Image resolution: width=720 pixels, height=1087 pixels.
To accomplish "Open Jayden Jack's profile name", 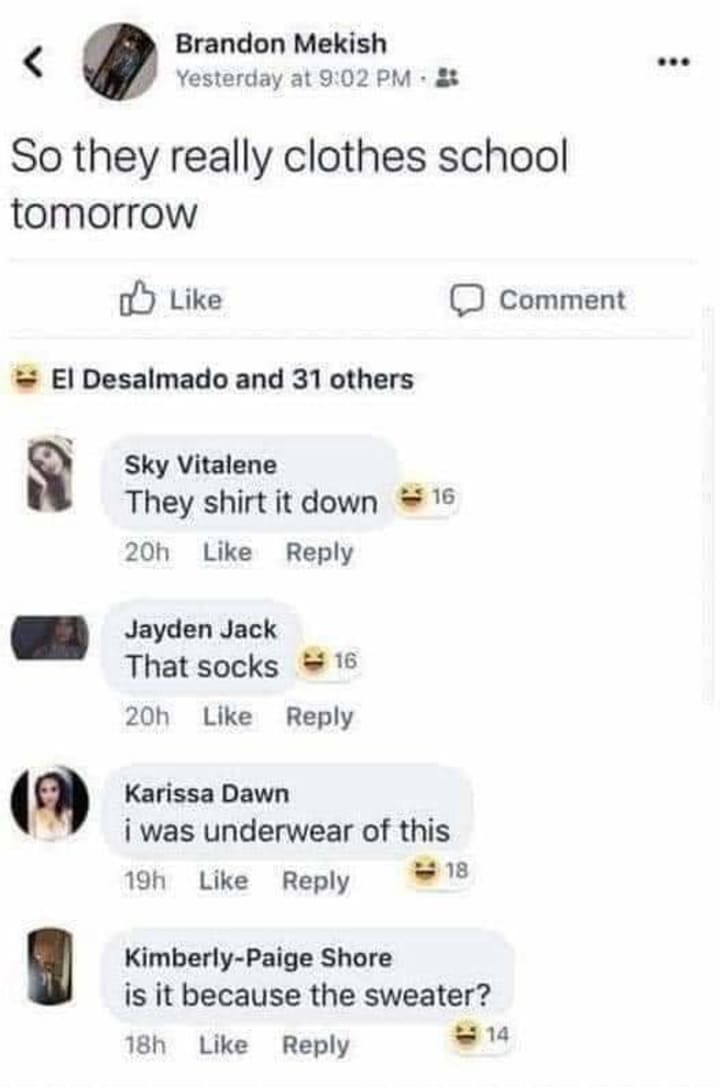I will coord(200,629).
